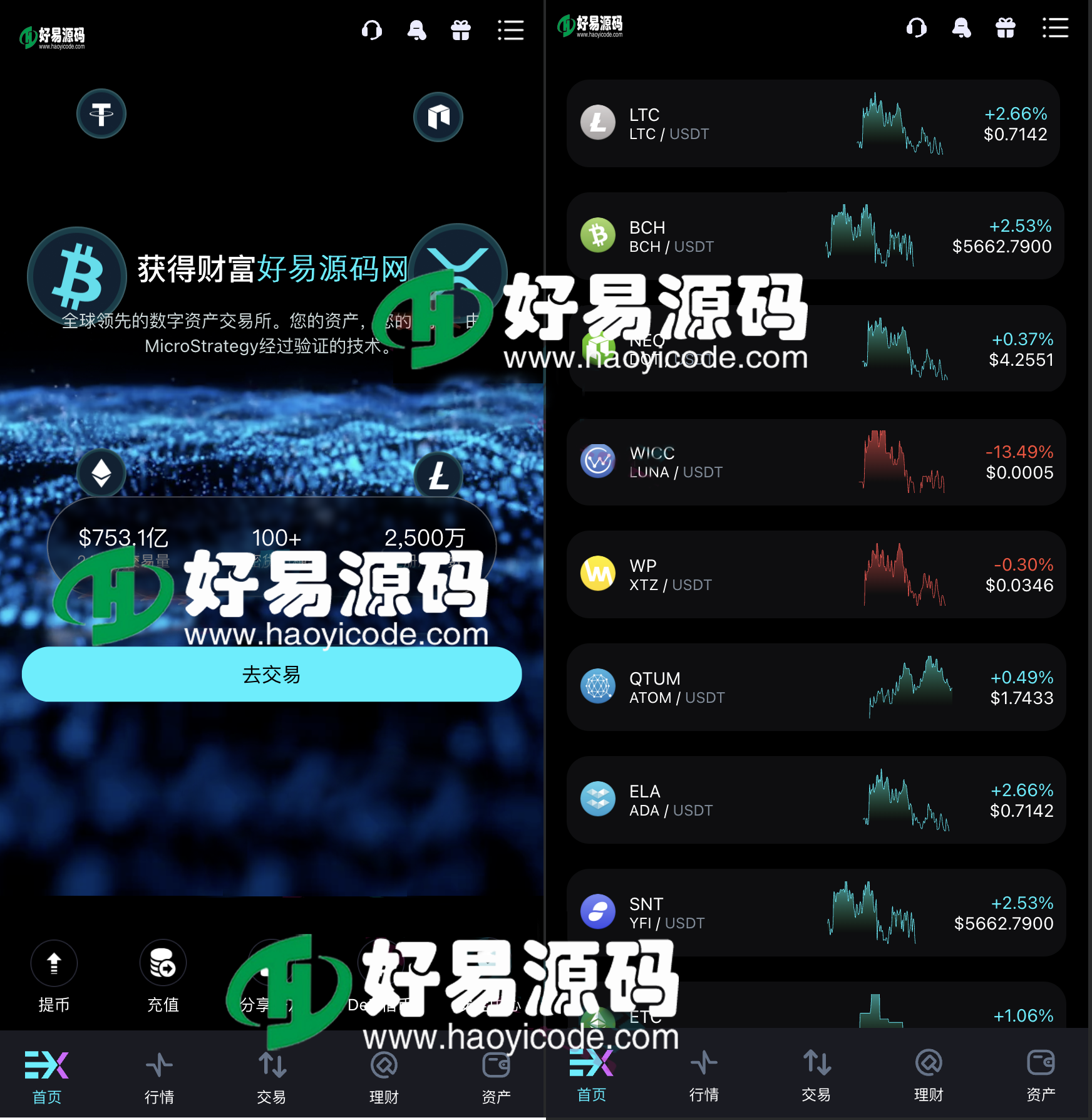Open the WP XTZ/USDT pair row
The image size is (1092, 1120).
(814, 574)
